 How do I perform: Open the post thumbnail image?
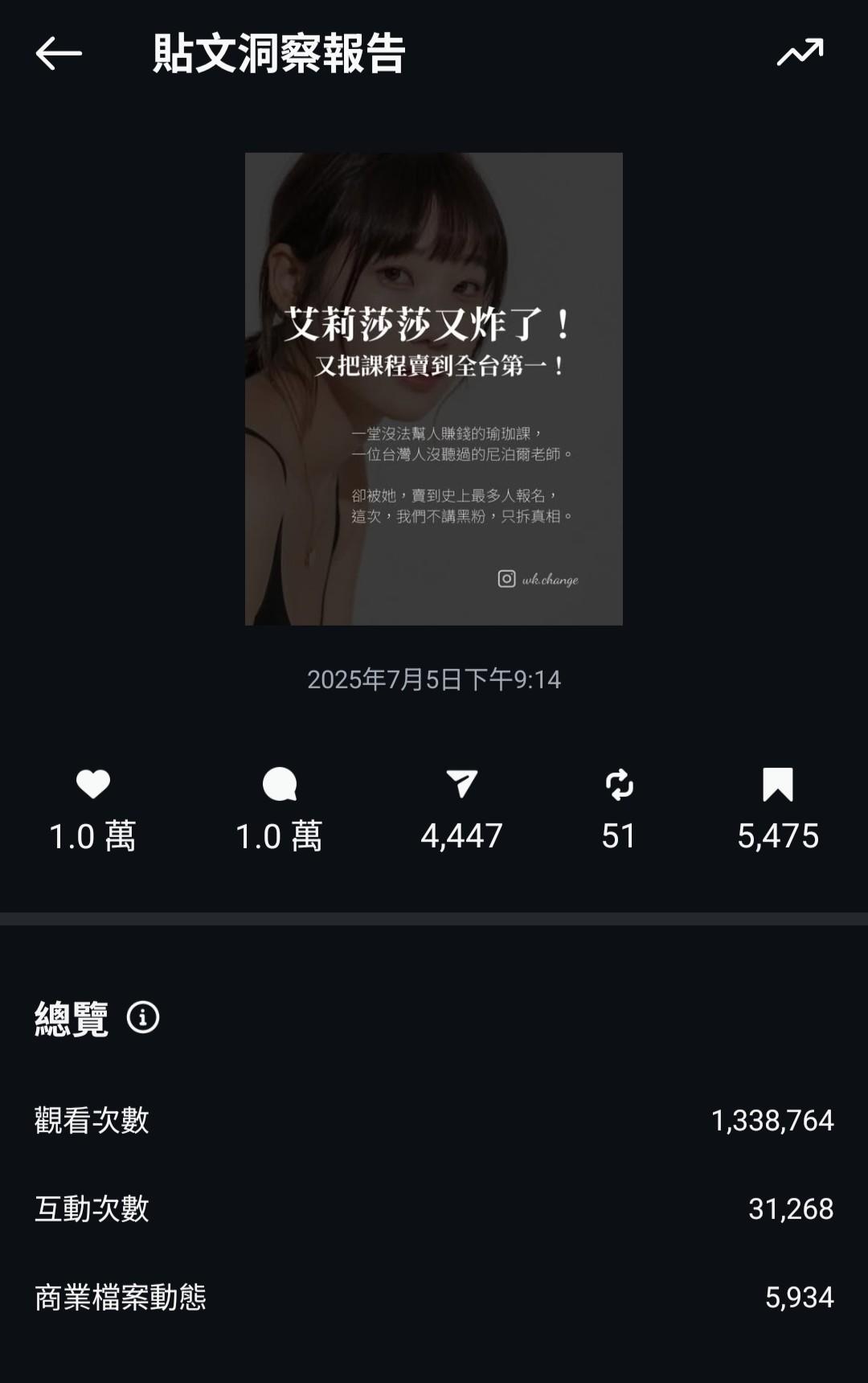click(x=433, y=388)
